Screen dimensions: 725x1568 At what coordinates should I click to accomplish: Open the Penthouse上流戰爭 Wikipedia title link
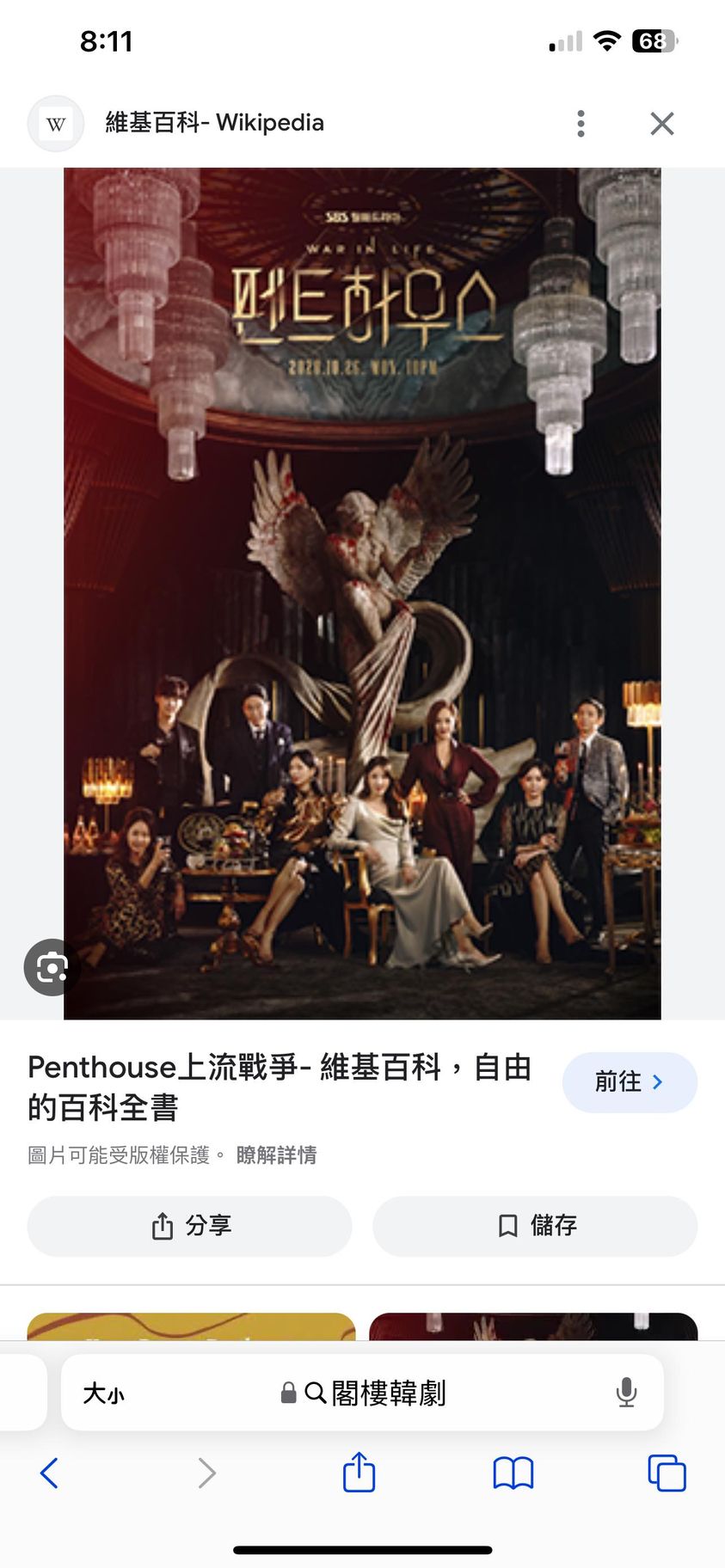[280, 1087]
